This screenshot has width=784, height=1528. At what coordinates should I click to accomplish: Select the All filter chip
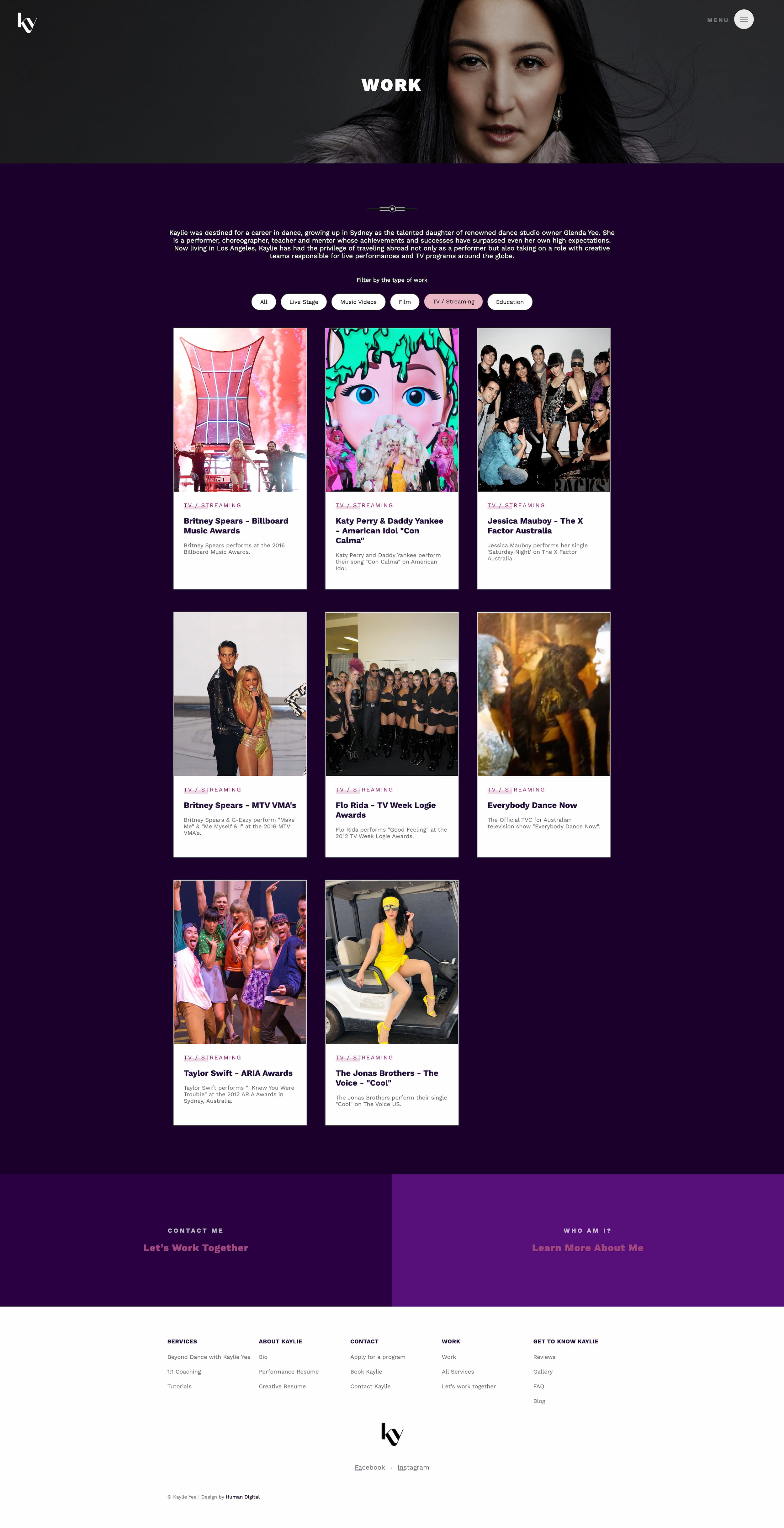[x=263, y=302]
